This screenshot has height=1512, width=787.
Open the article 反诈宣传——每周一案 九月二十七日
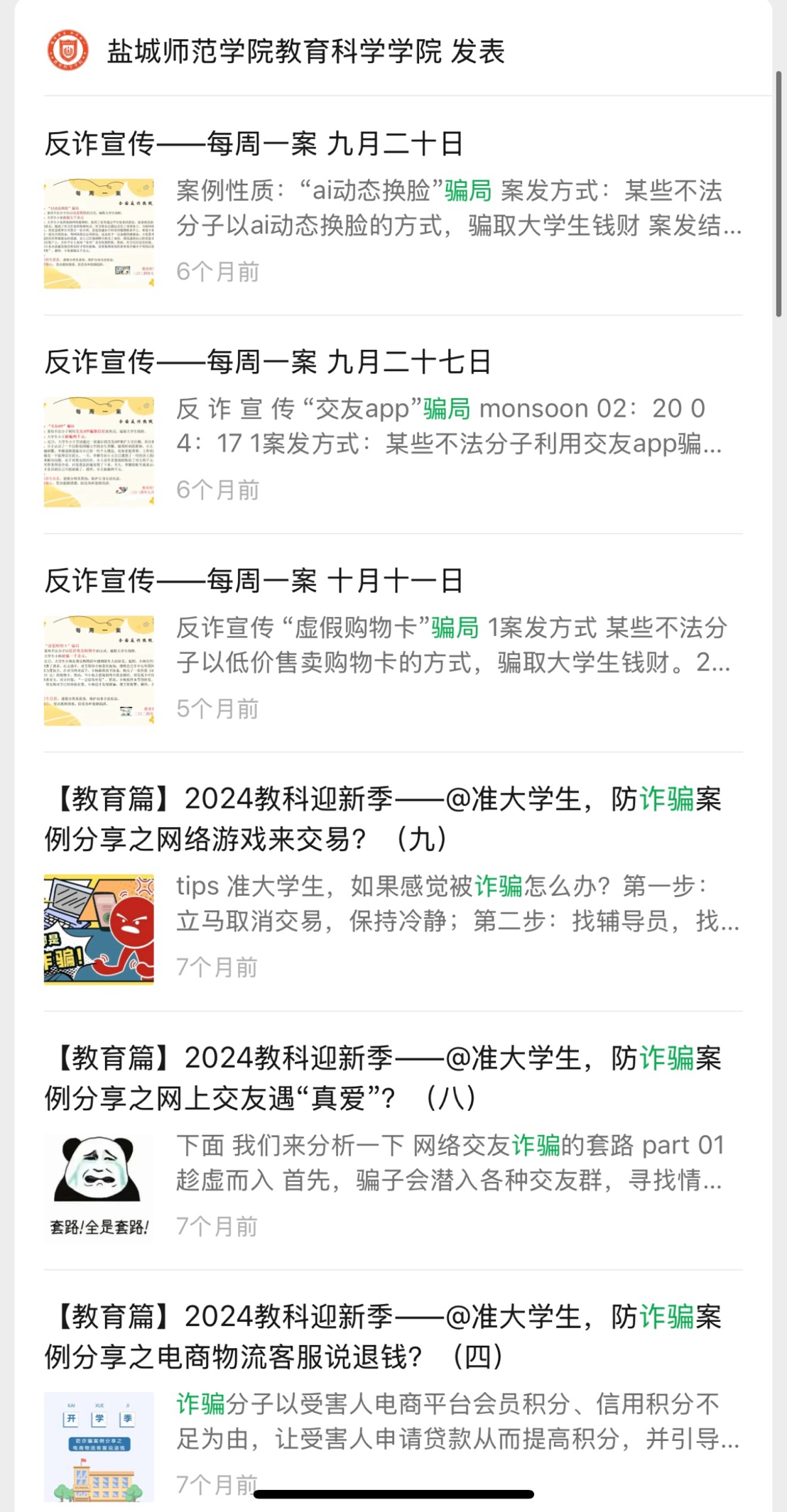[268, 363]
